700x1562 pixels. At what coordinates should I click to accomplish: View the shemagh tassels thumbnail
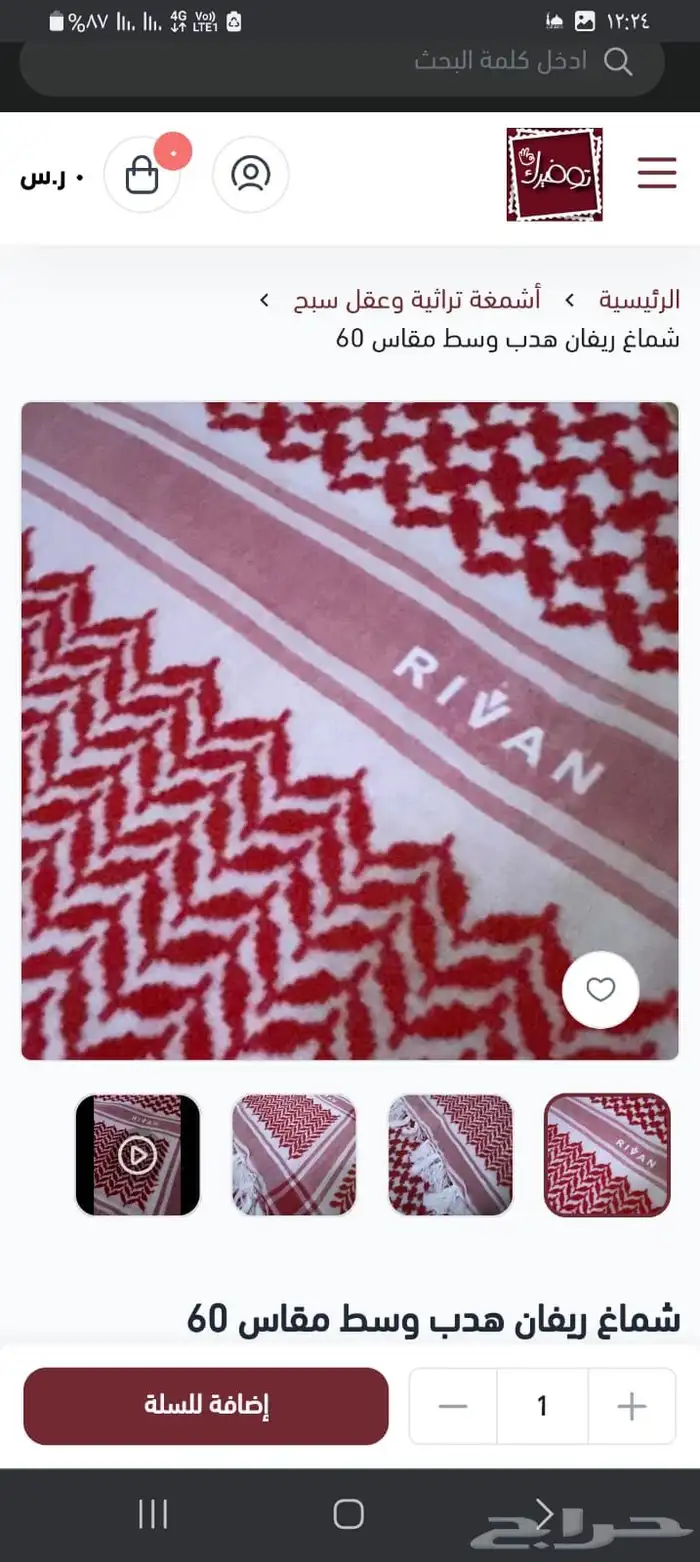(450, 1155)
